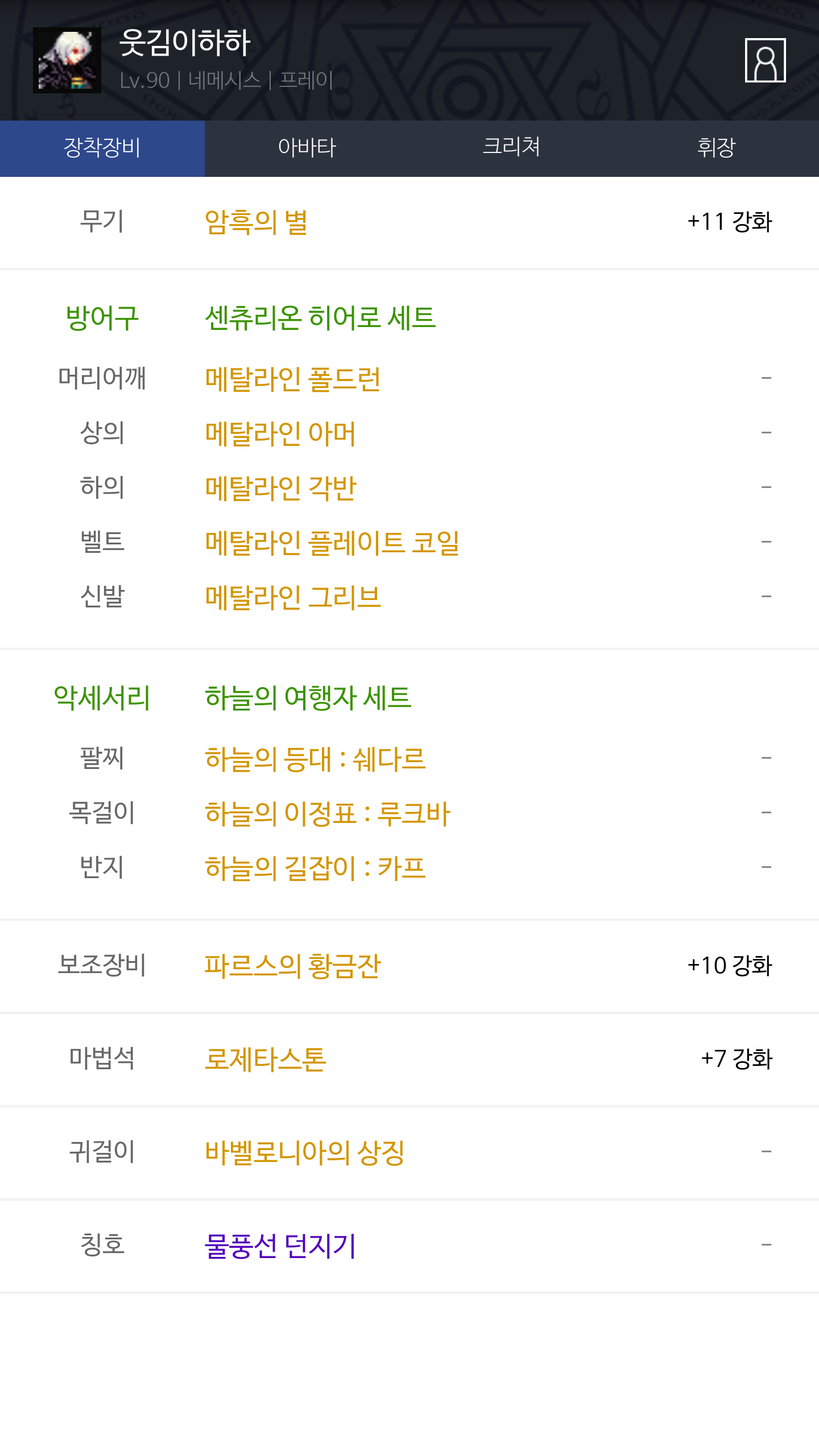Select the 장착장비 tab
The image size is (819, 1456).
[102, 148]
